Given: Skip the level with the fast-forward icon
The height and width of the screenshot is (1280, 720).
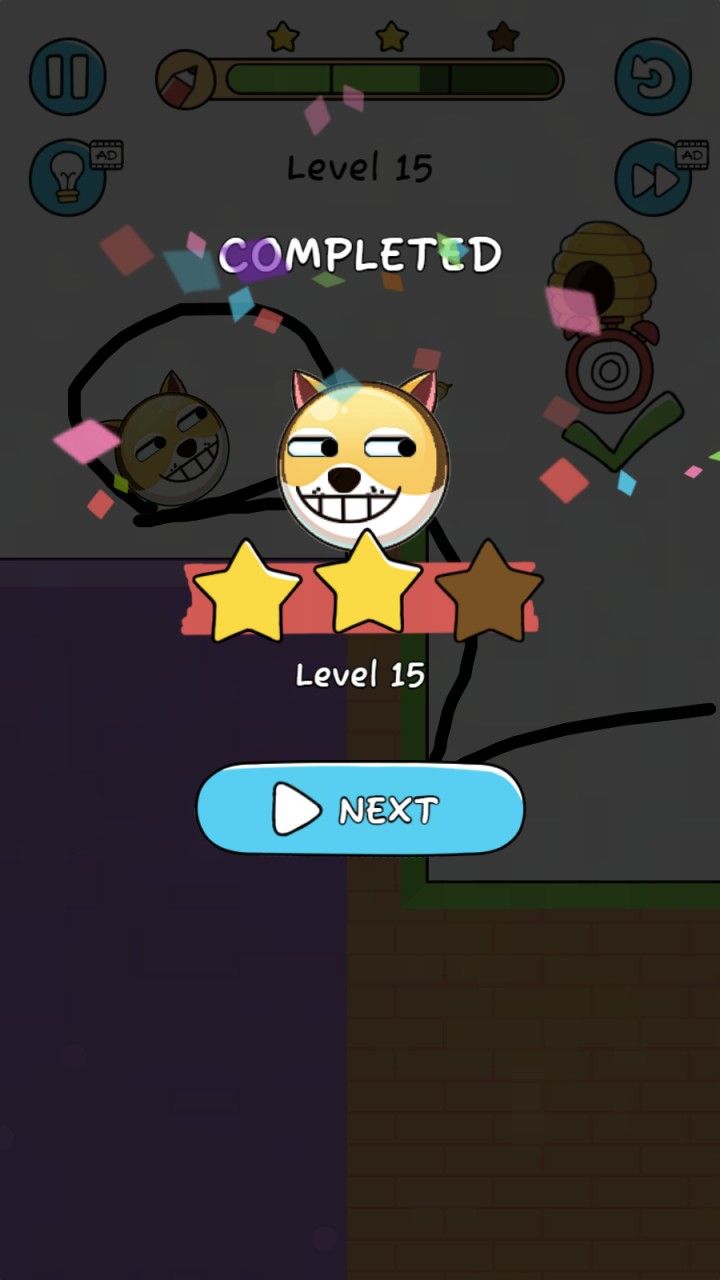Looking at the screenshot, I should pos(652,178).
